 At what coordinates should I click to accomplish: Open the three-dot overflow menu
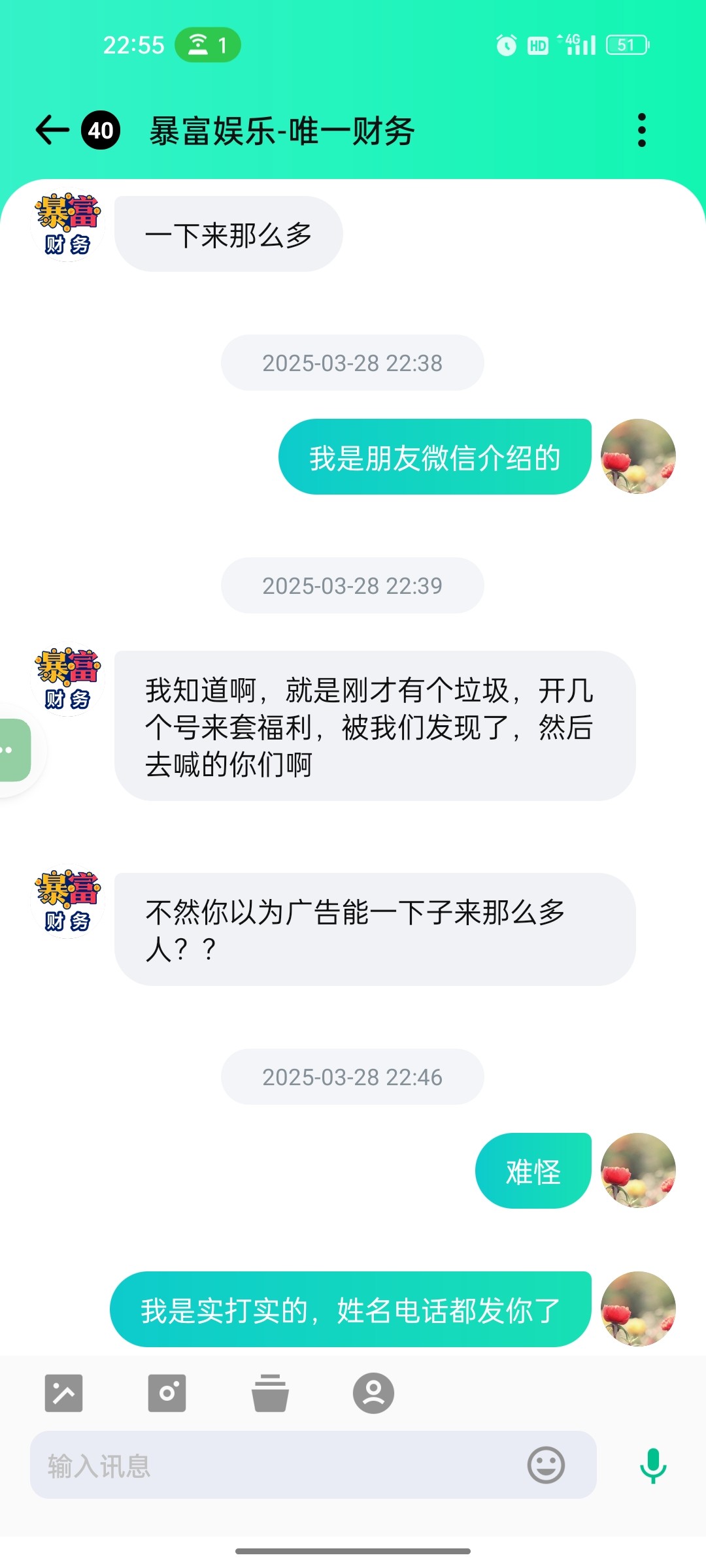click(641, 130)
